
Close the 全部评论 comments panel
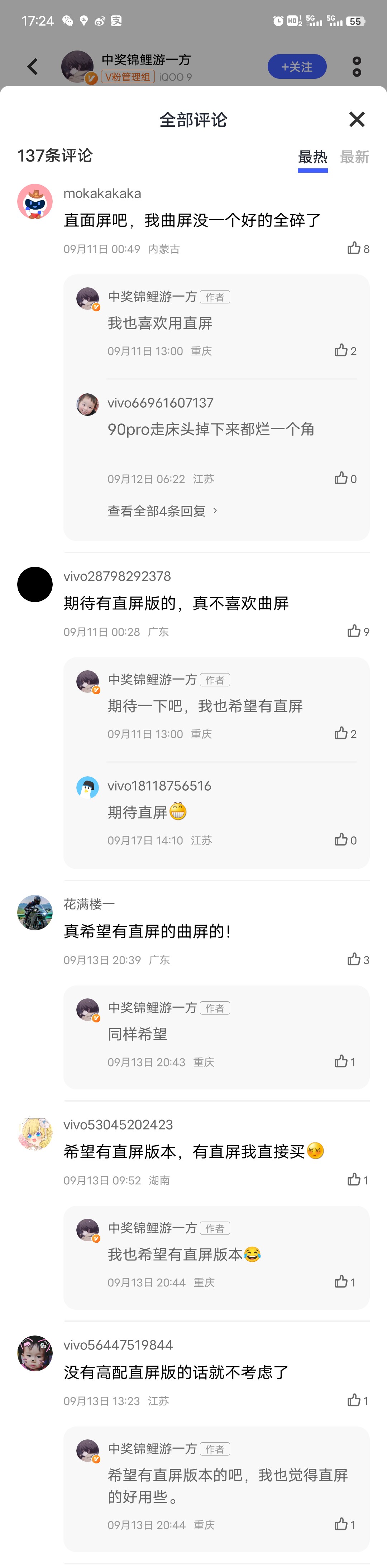[357, 119]
